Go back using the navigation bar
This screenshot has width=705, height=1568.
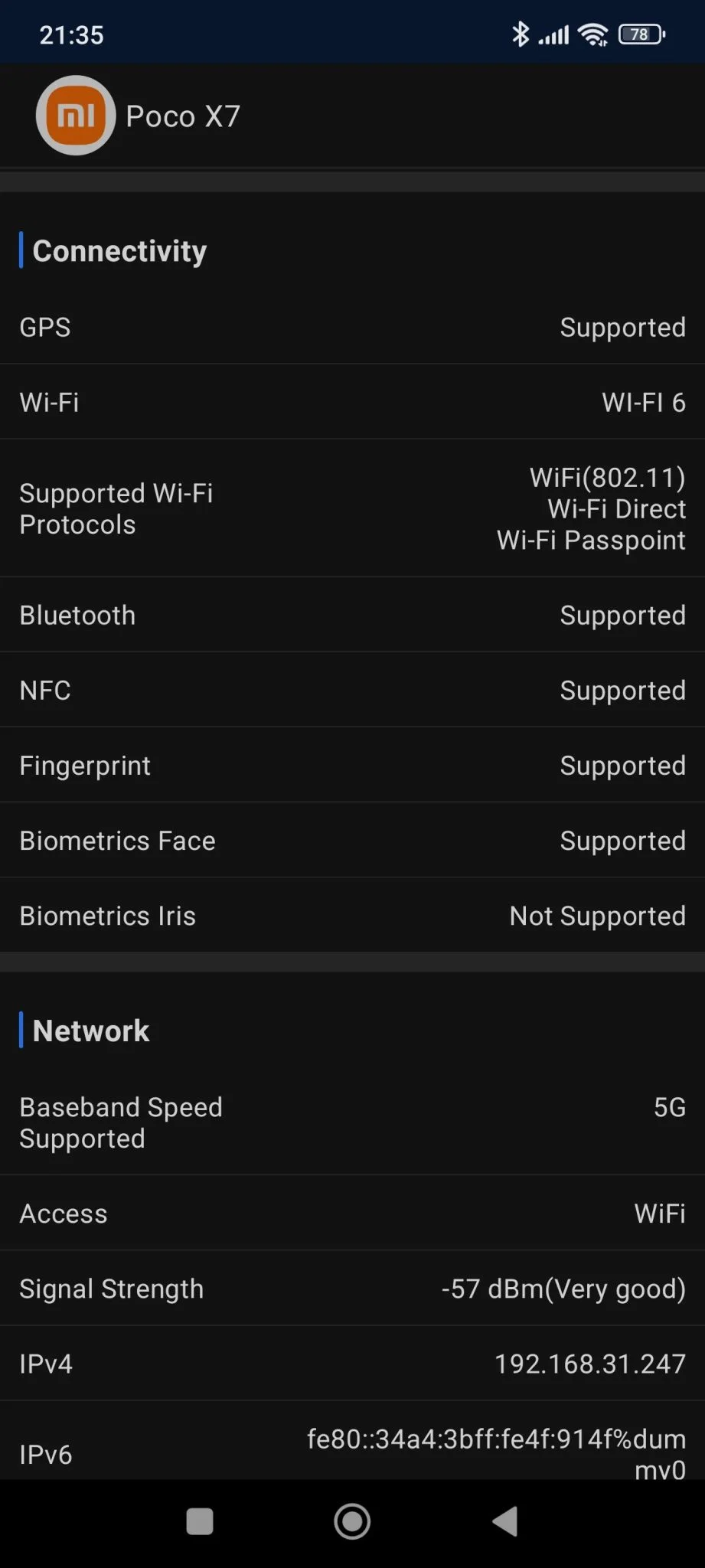click(505, 1521)
